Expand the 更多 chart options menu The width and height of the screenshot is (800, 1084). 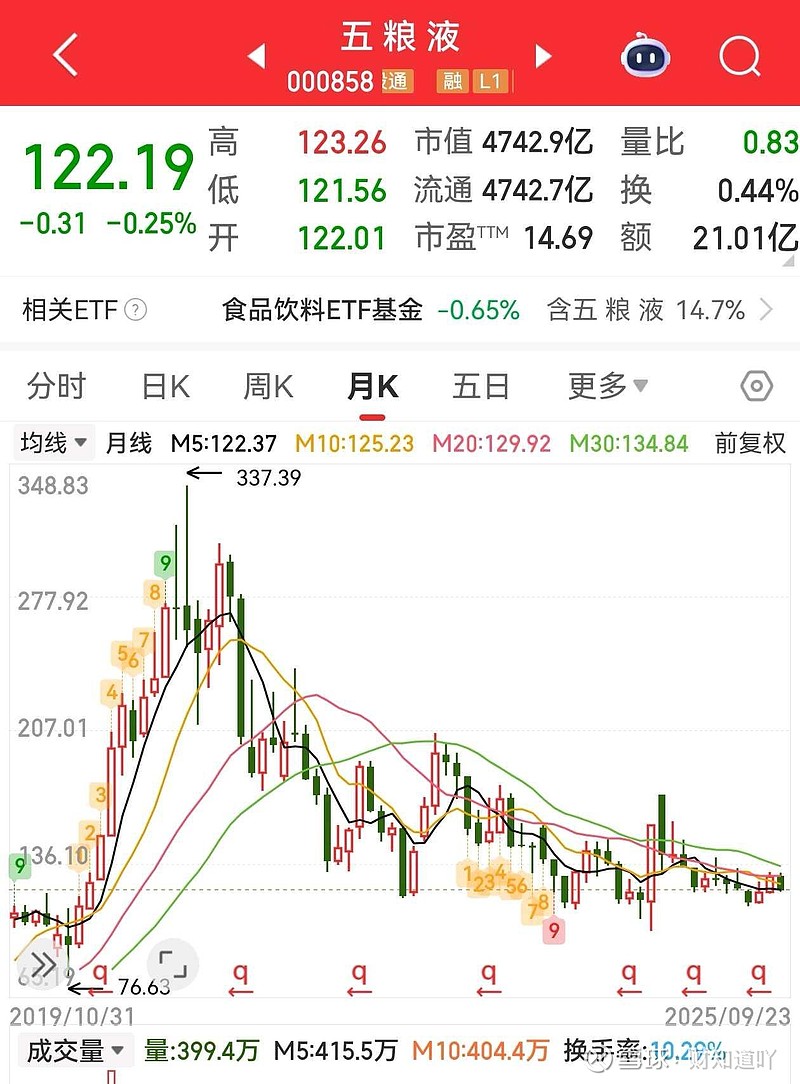[x=608, y=386]
